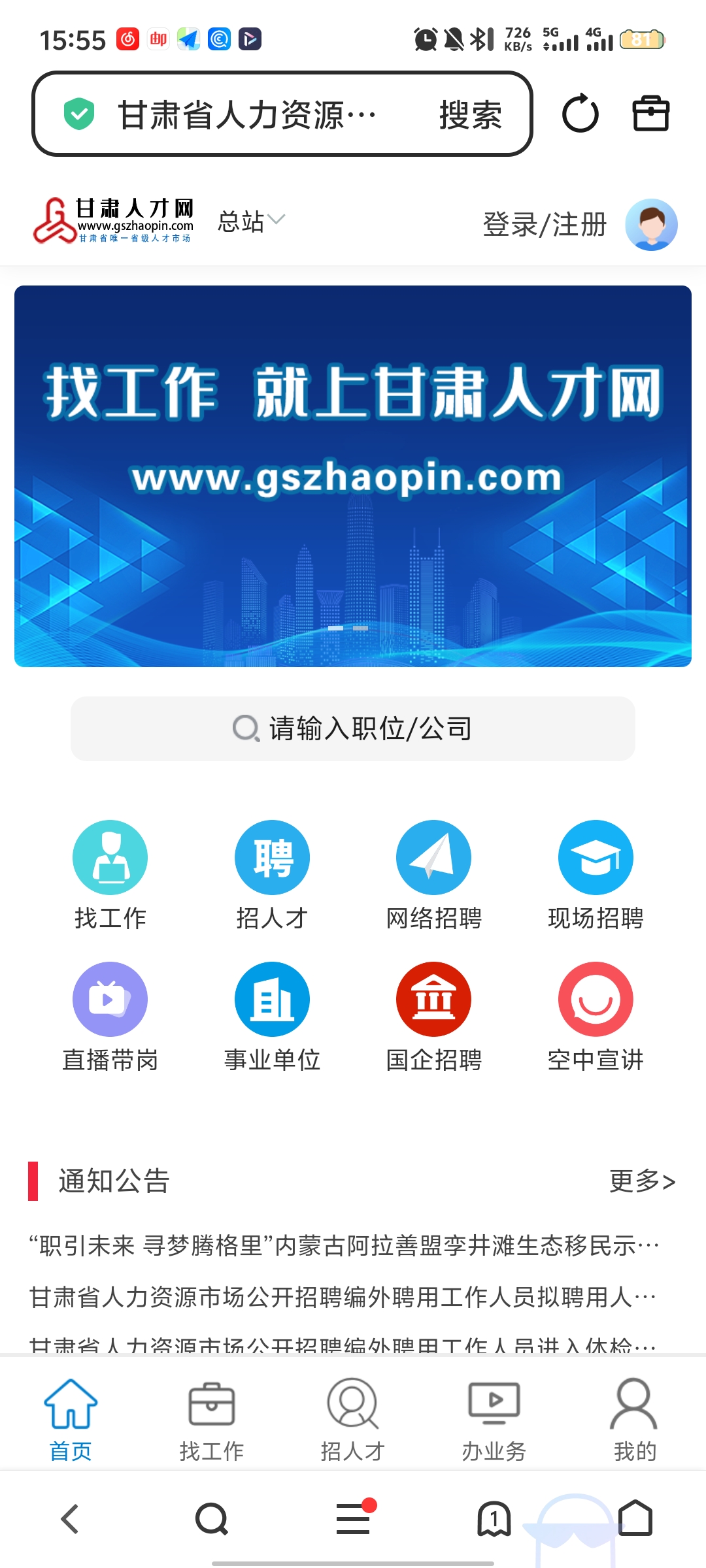Reload the page with the refresh icon
The height and width of the screenshot is (1568, 706).
tap(580, 114)
